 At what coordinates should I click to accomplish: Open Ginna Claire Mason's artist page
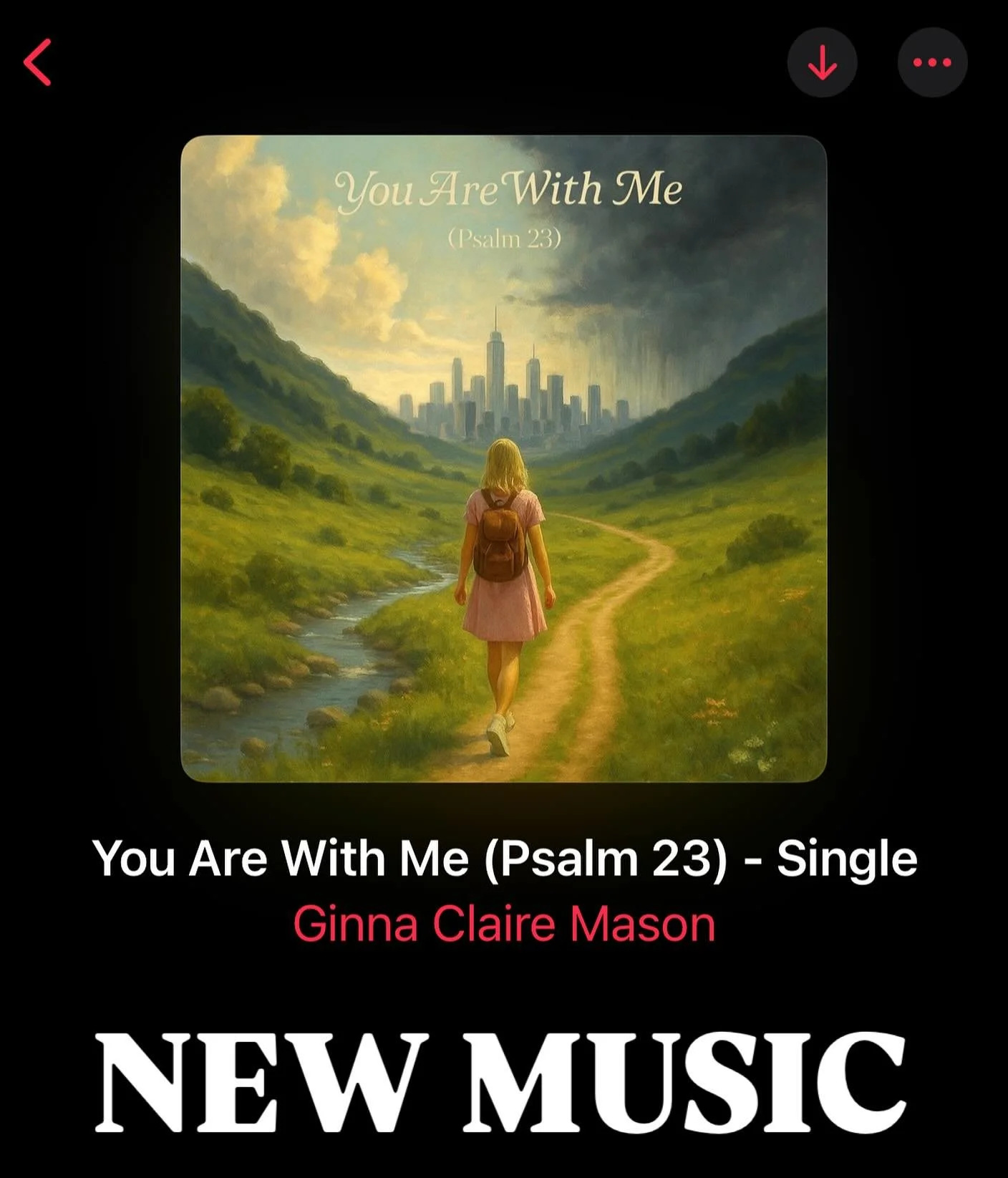(504, 924)
